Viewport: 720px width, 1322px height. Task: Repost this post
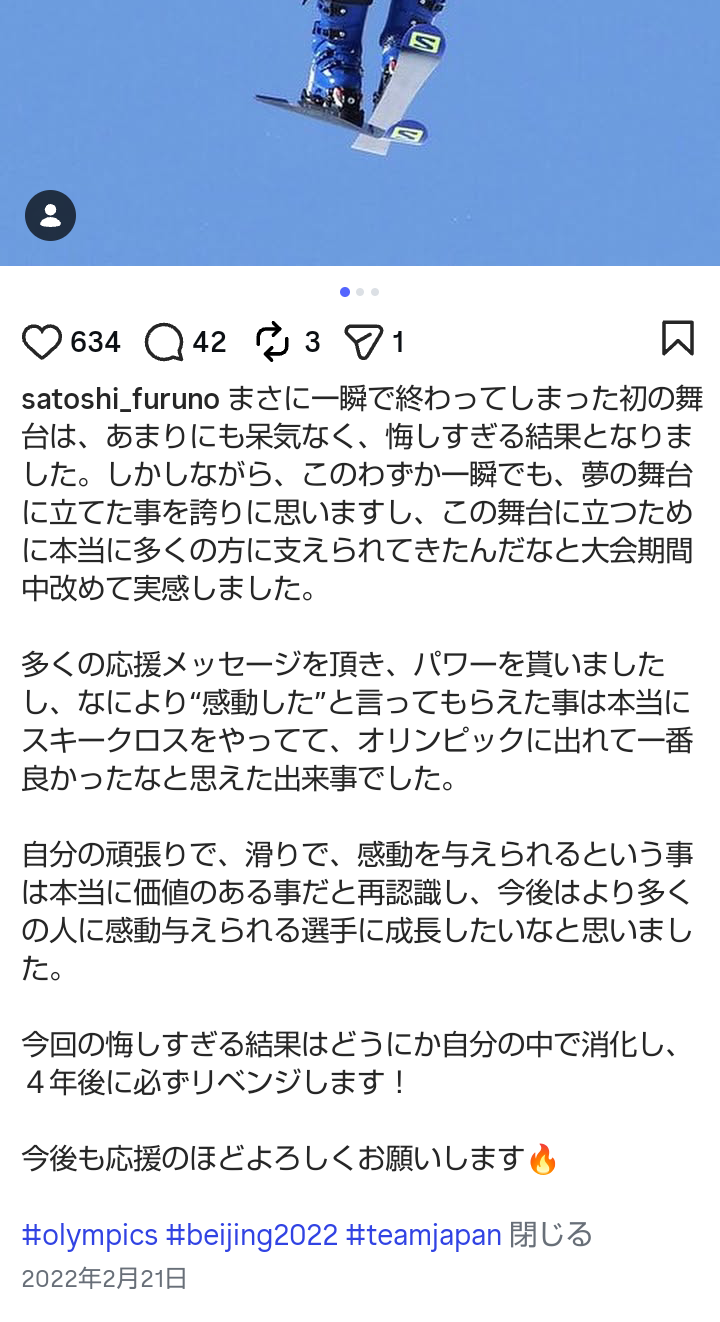pyautogui.click(x=272, y=342)
